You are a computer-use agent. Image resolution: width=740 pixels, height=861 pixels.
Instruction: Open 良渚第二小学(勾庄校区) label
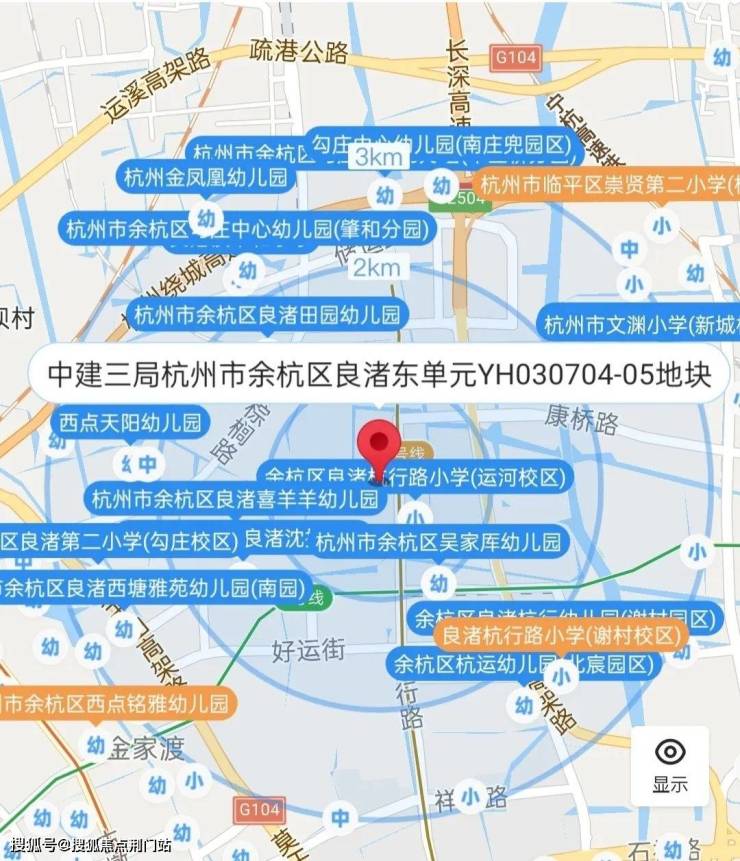click(118, 541)
